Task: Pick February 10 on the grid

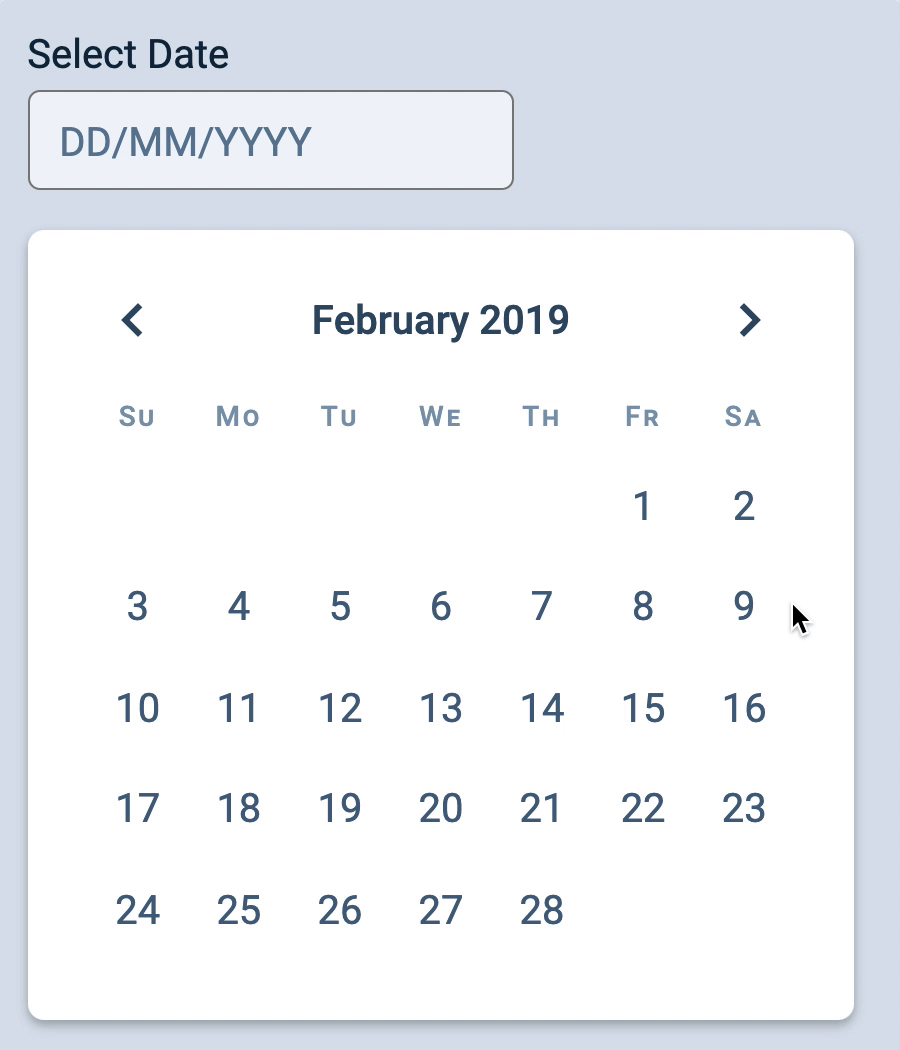Action: click(139, 708)
